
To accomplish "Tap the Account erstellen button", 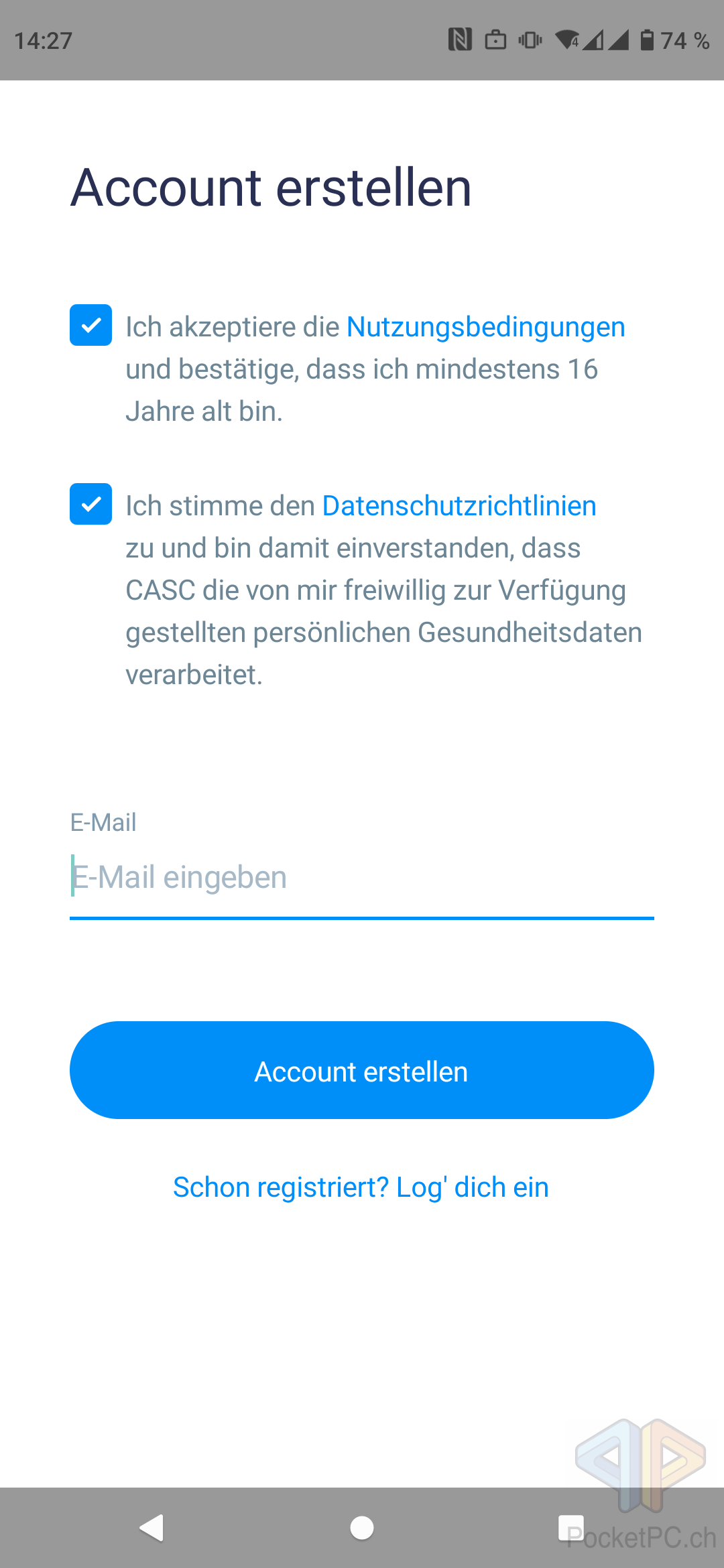I will coord(362,1070).
